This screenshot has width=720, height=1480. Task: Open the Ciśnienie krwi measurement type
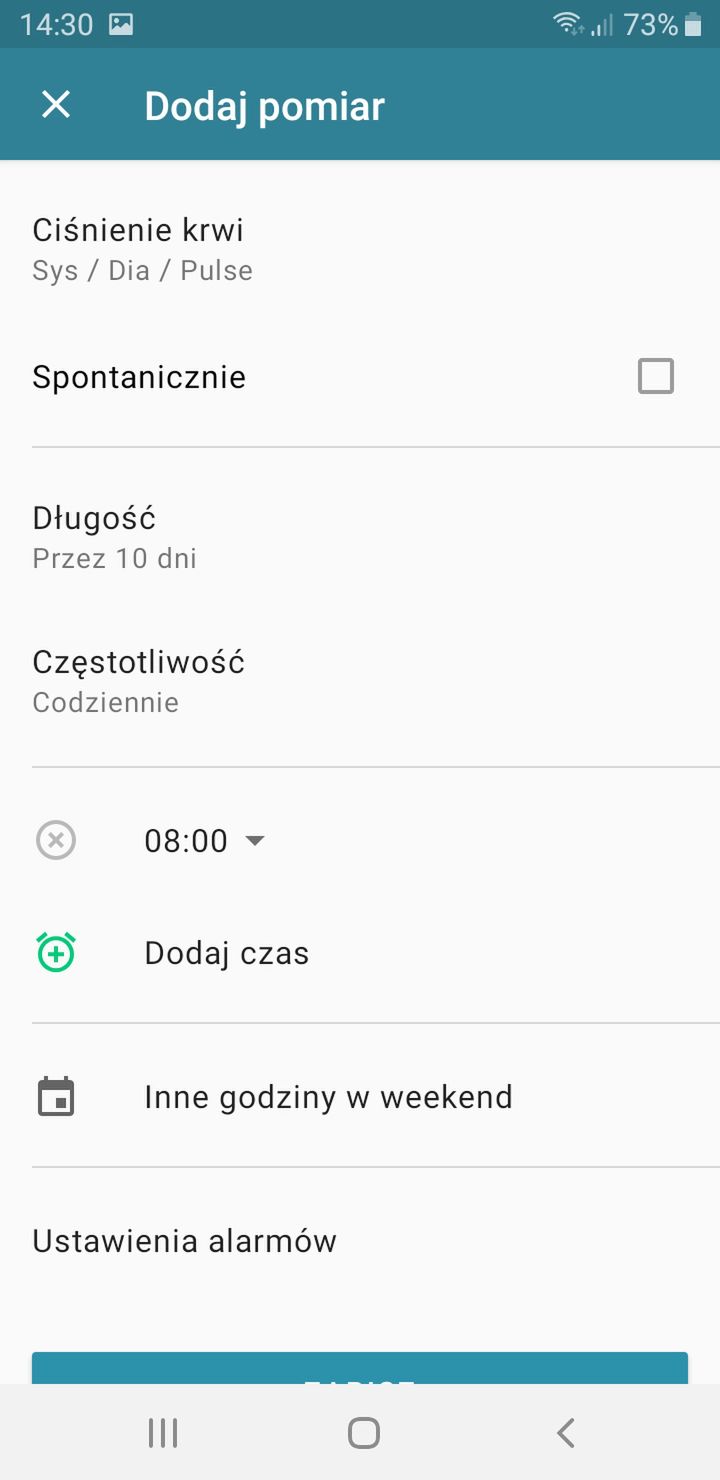[x=360, y=250]
